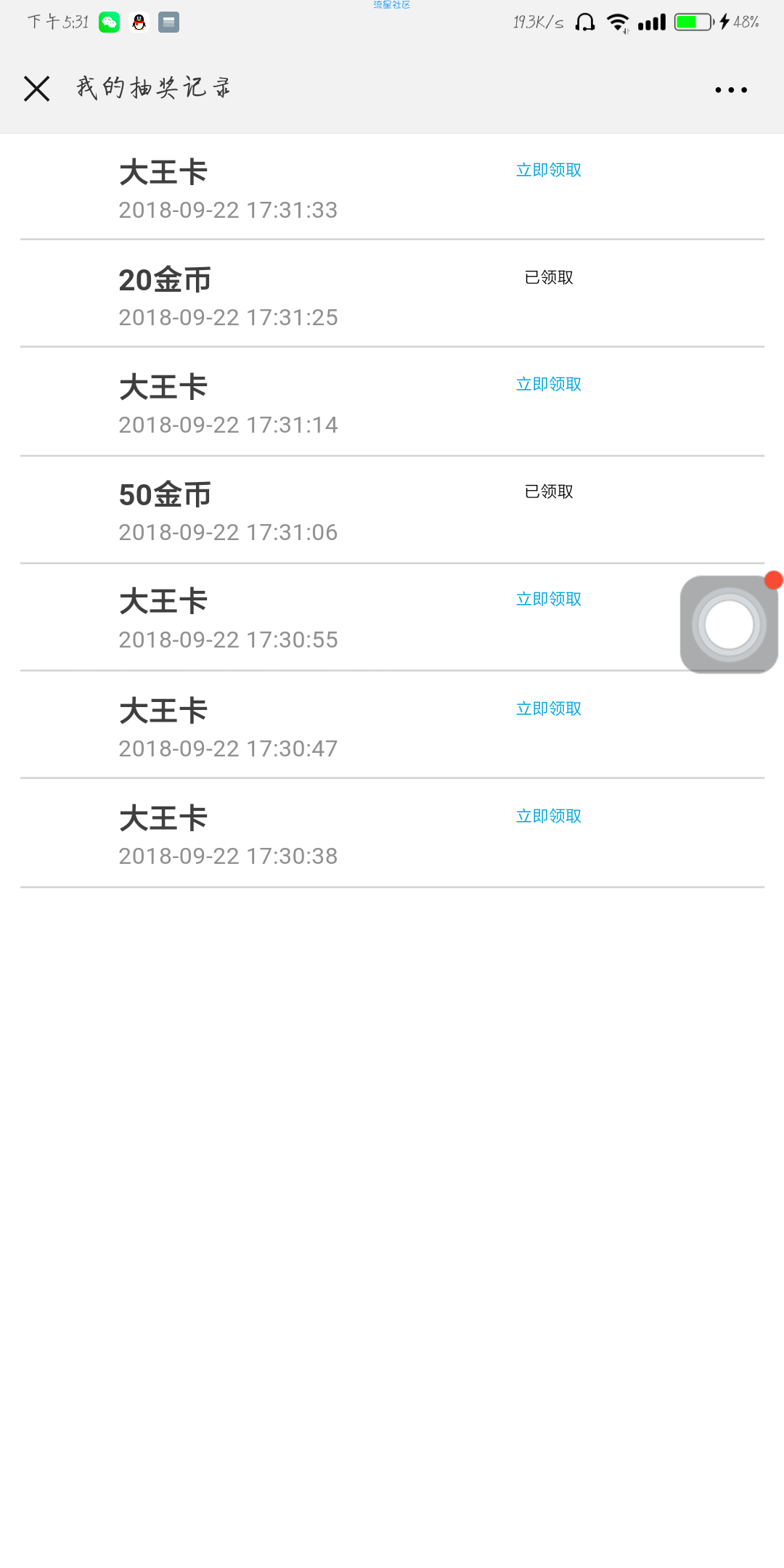Claim the 大王卡 prize from 17:31:33
The image size is (784, 1568).
coord(548,170)
